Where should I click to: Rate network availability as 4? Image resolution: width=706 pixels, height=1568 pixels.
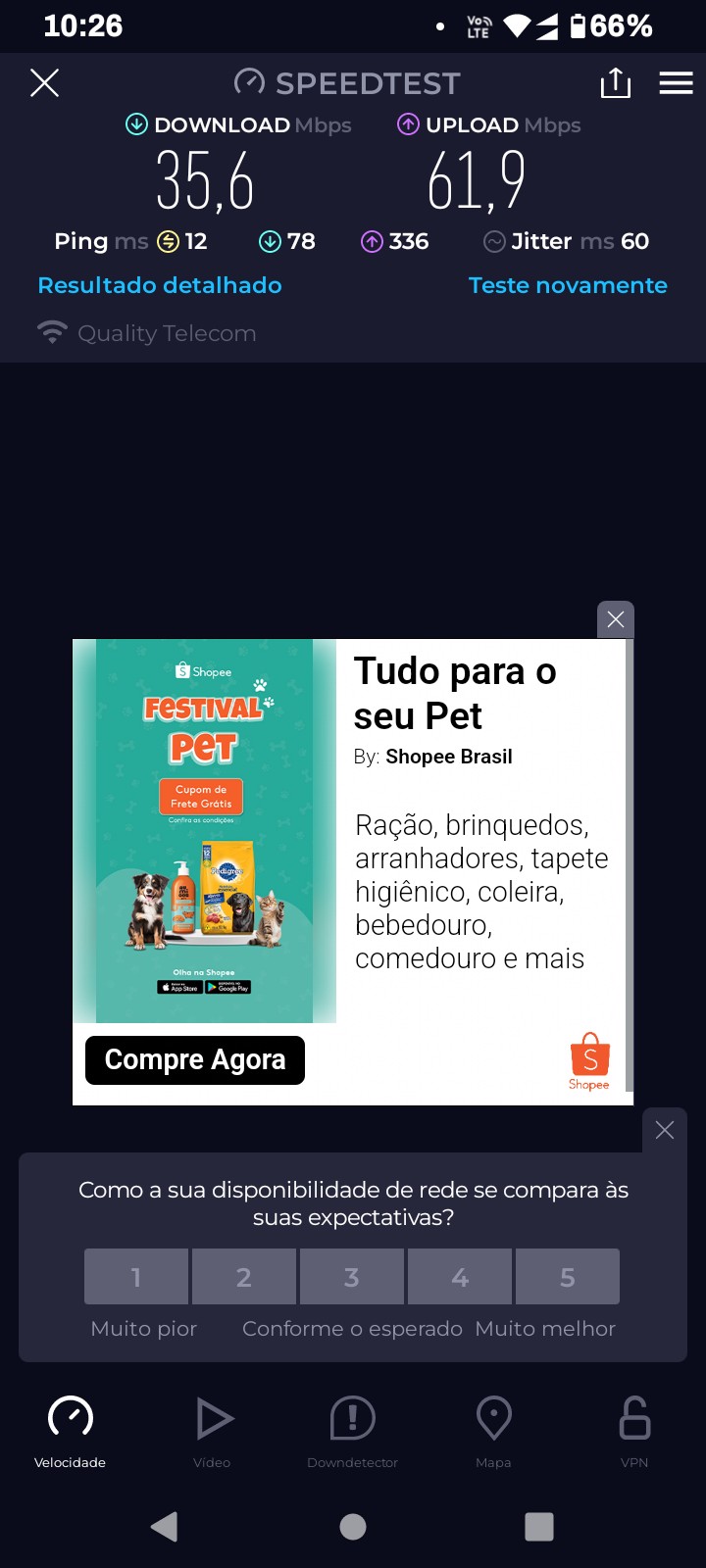tap(460, 1277)
